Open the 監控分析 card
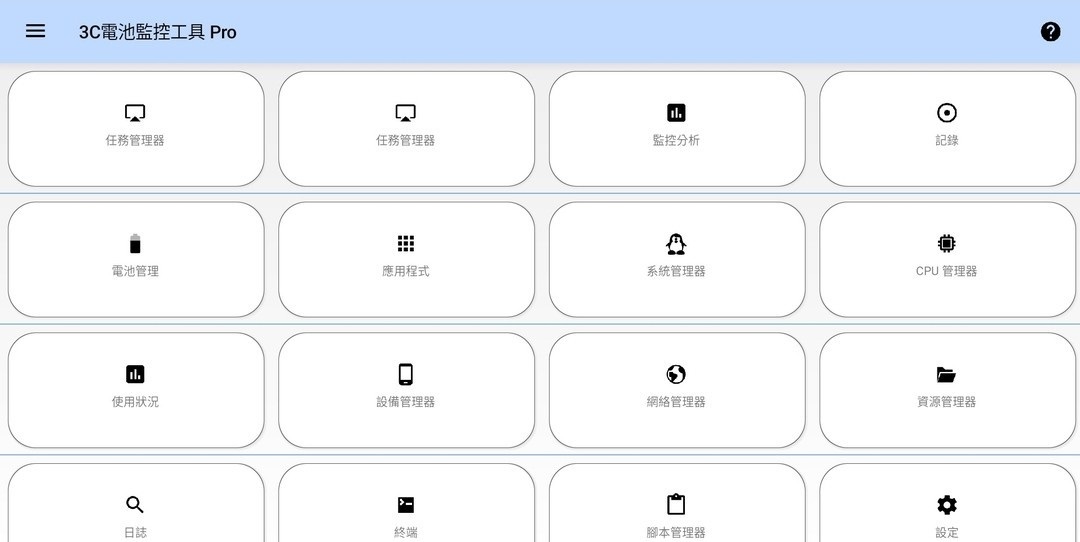This screenshot has width=1080, height=542. pos(677,128)
